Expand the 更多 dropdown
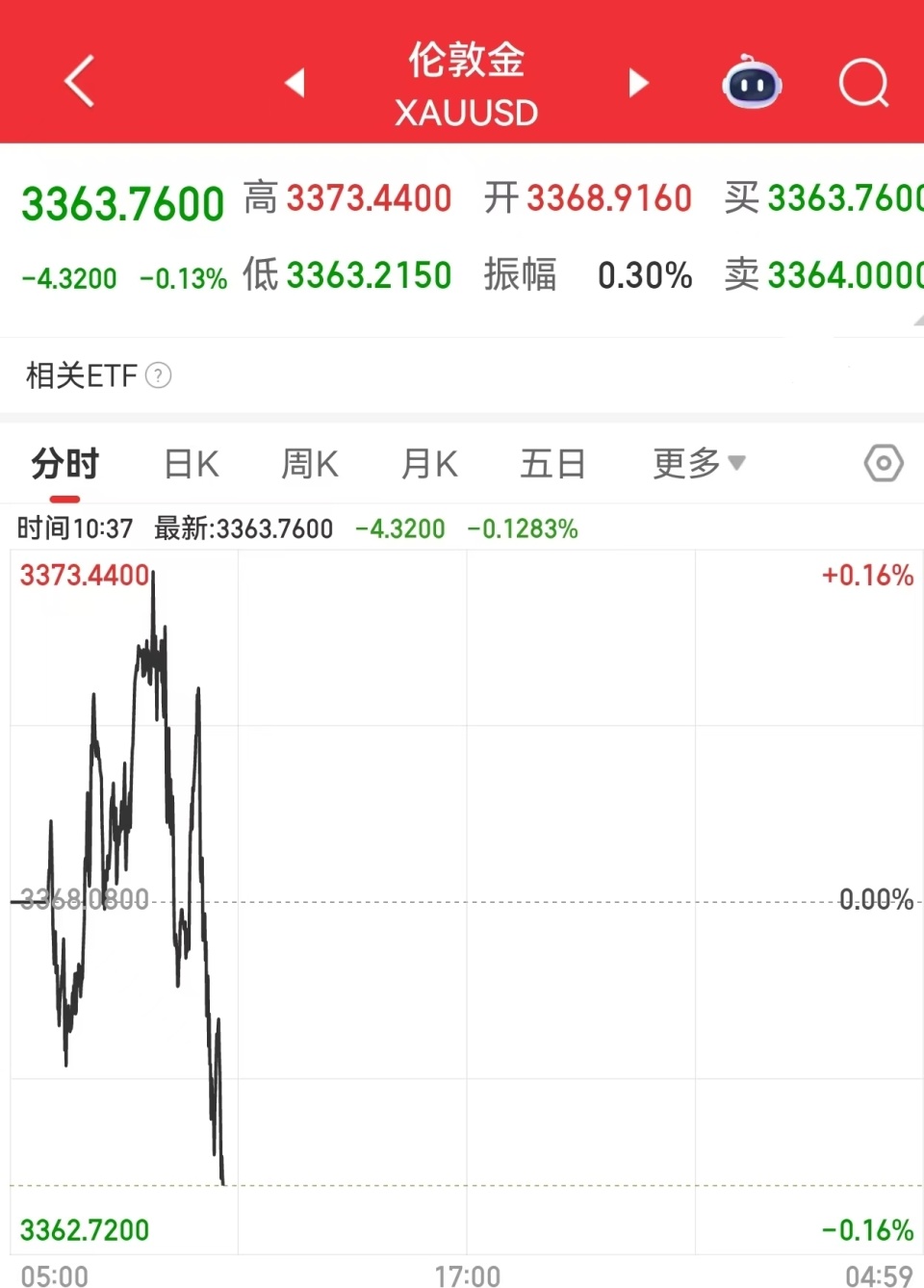 click(699, 464)
